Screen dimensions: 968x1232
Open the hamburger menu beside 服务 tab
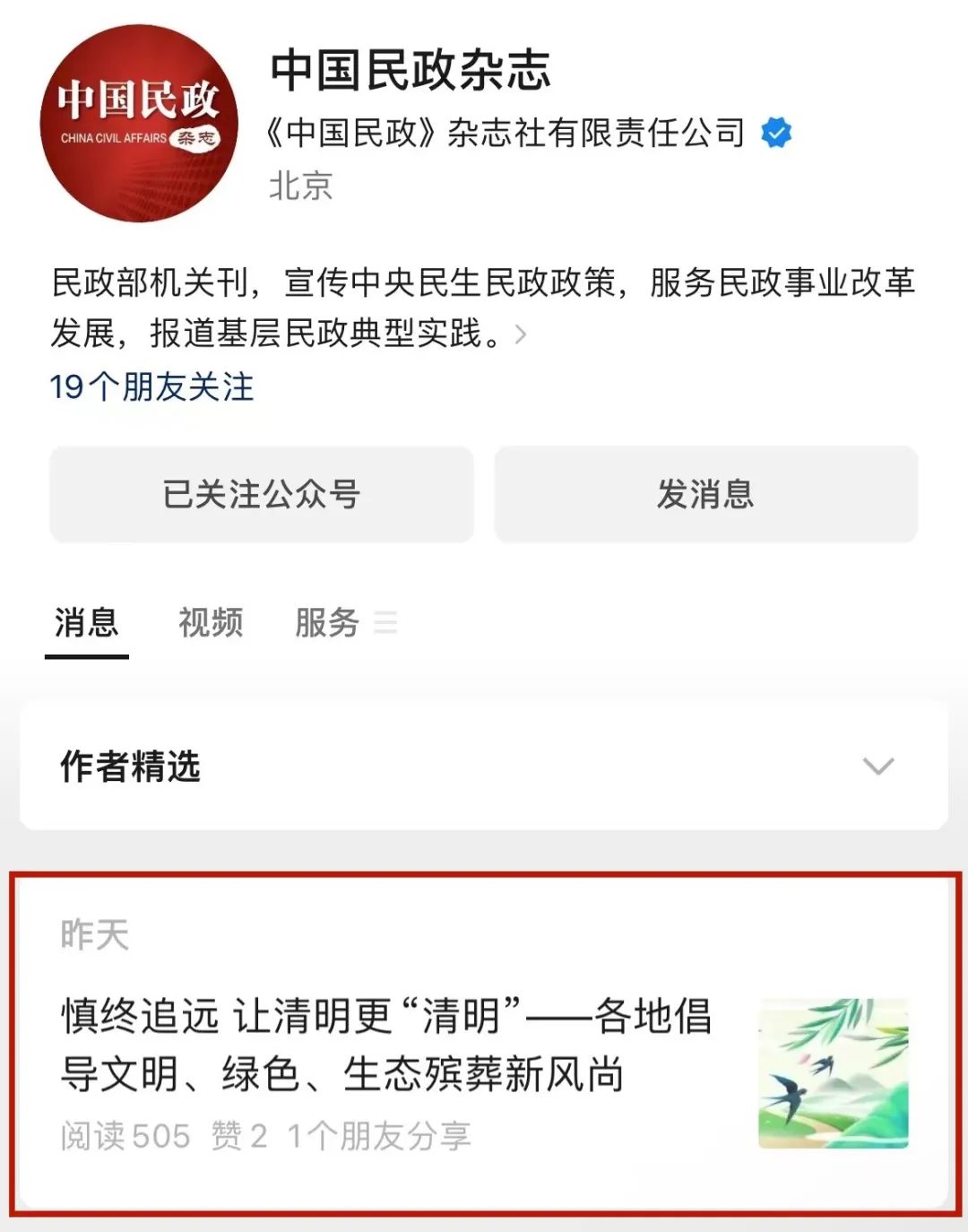point(387,624)
